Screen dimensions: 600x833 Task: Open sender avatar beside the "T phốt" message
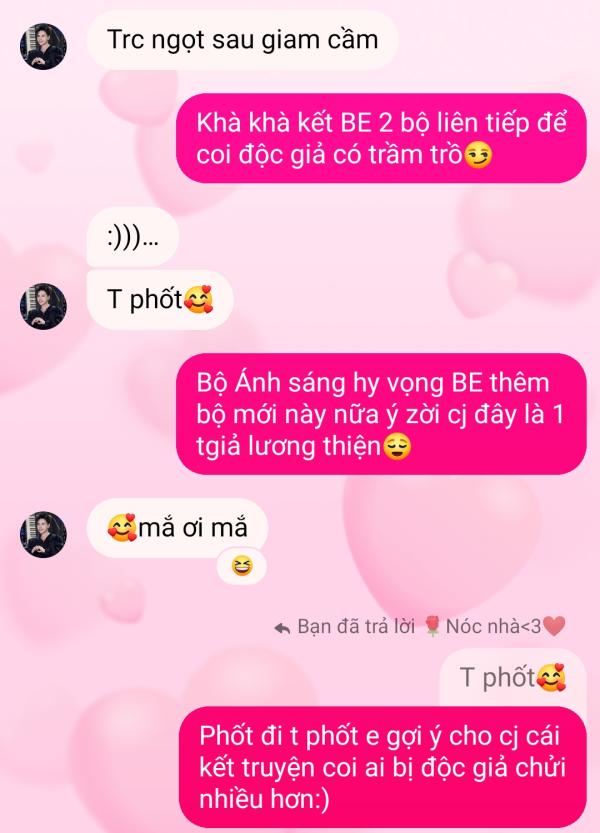[x=43, y=306]
